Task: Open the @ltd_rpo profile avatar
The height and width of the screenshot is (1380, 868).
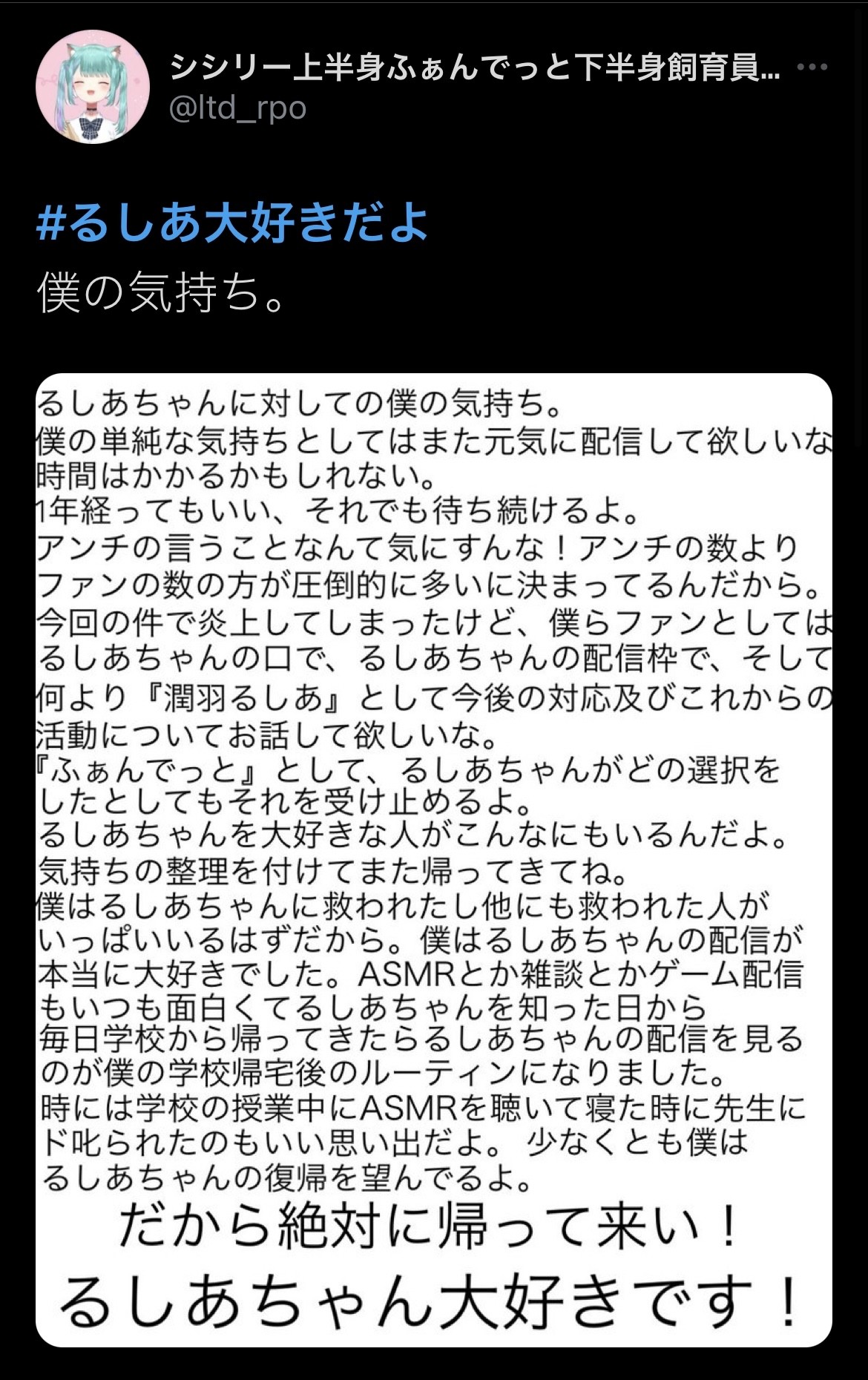Action: [92, 87]
